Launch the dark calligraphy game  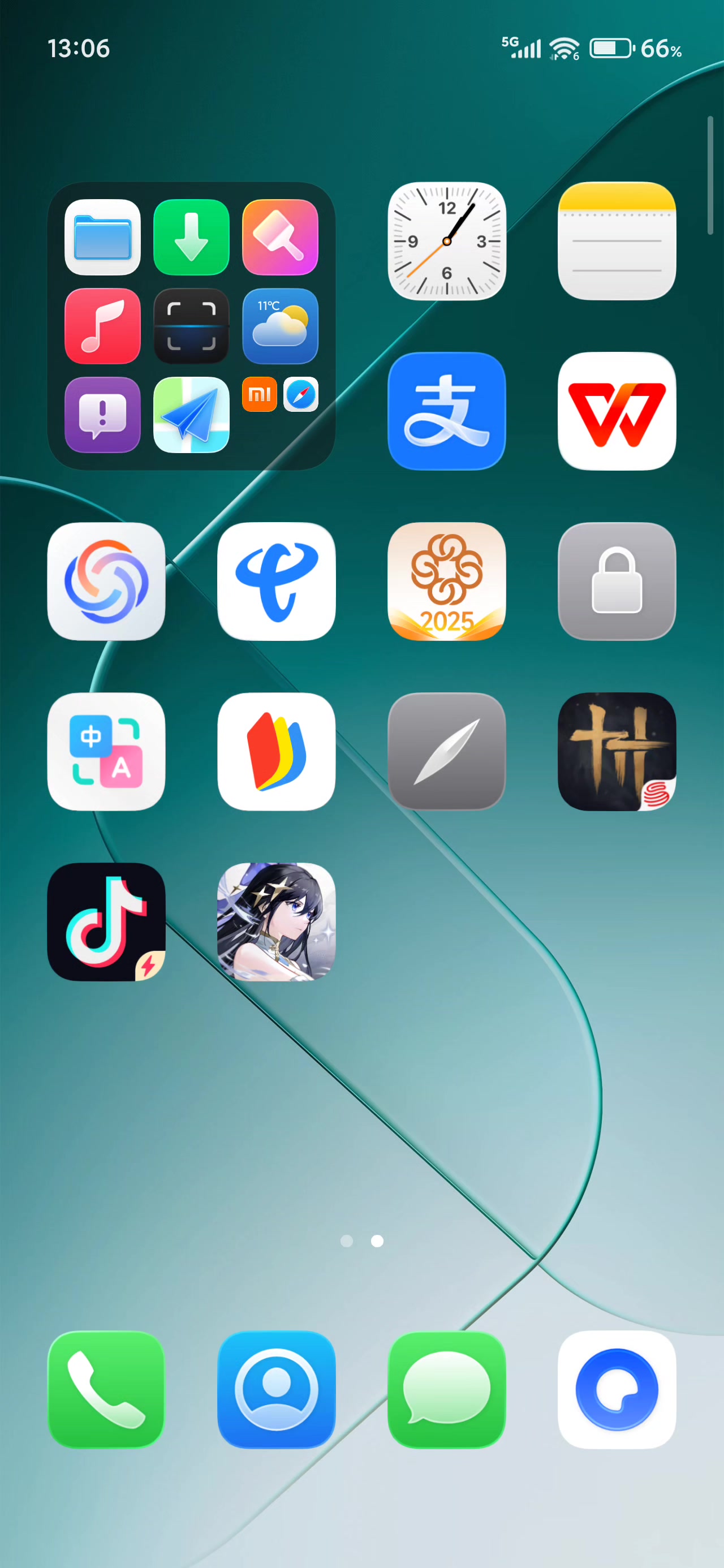616,751
